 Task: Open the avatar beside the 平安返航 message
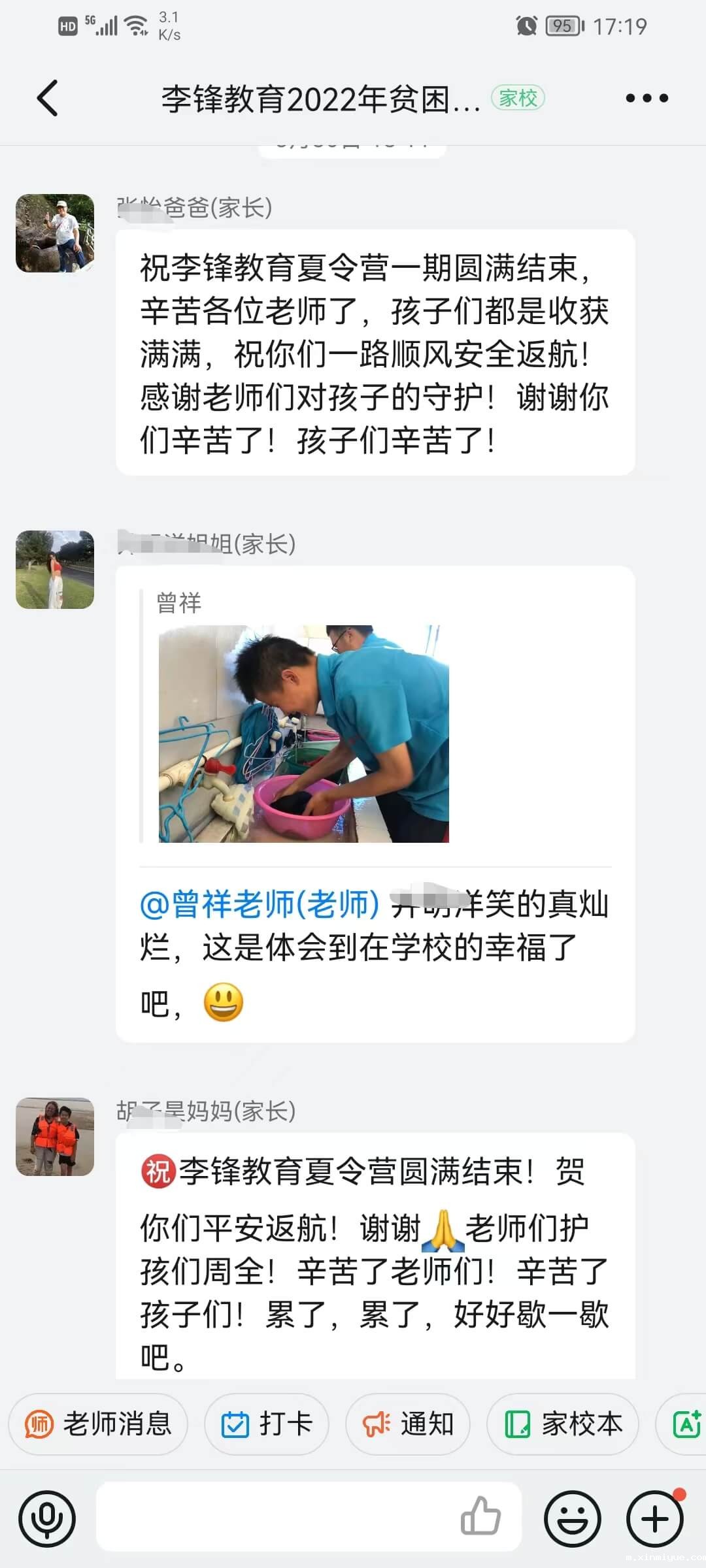pyautogui.click(x=55, y=1137)
